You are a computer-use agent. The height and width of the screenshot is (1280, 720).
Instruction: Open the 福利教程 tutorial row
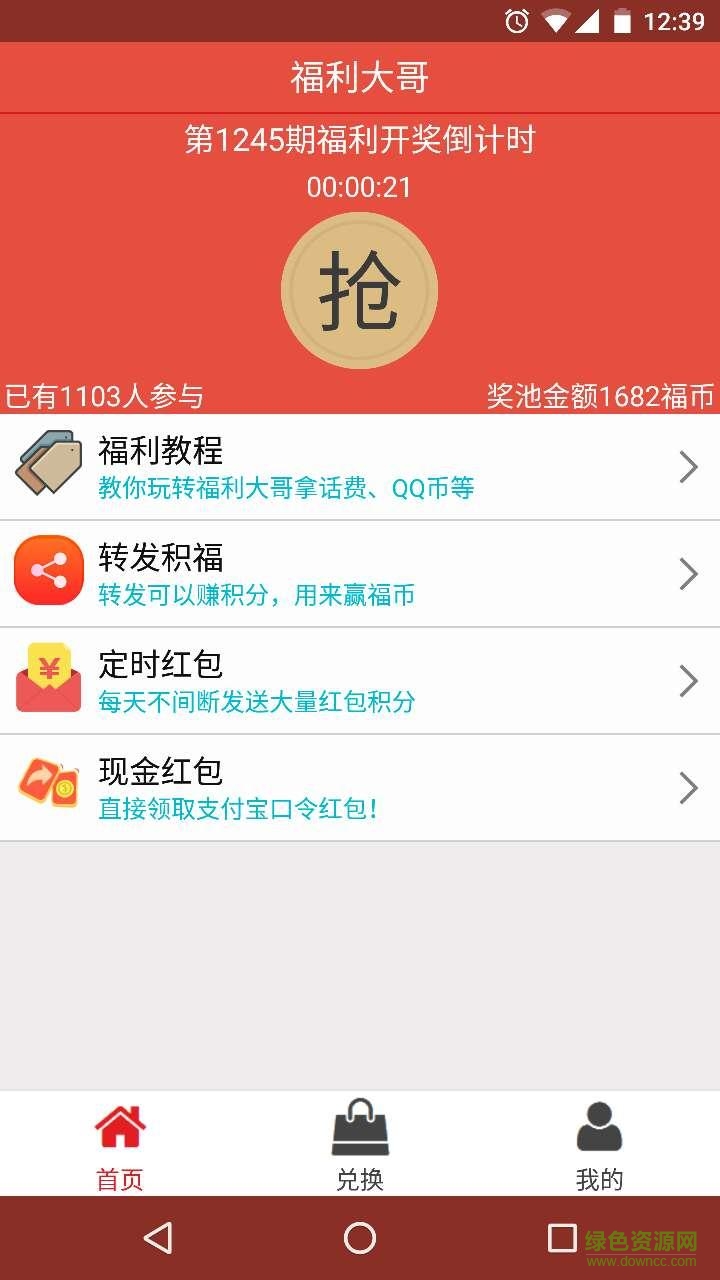point(359,467)
